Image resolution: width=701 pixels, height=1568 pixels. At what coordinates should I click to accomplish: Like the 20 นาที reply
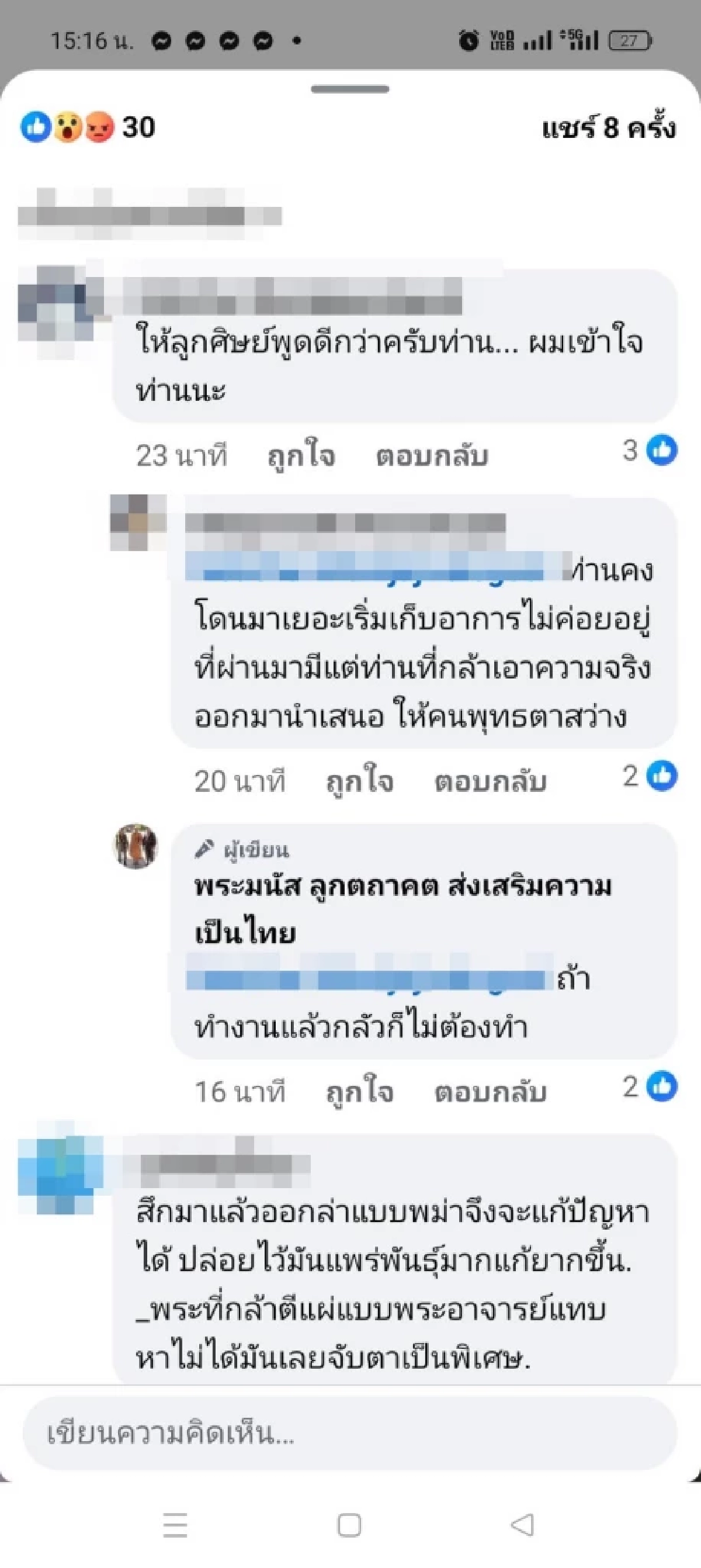click(x=360, y=781)
